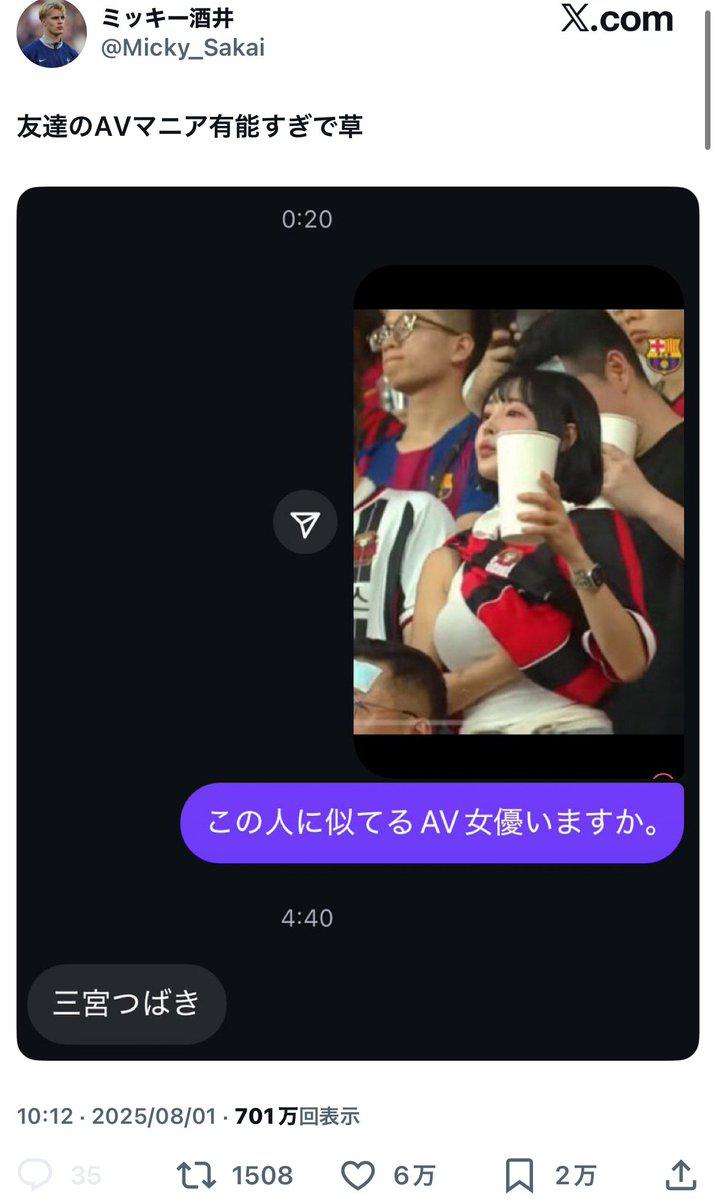
Task: Like this post
Action: 358,1174
